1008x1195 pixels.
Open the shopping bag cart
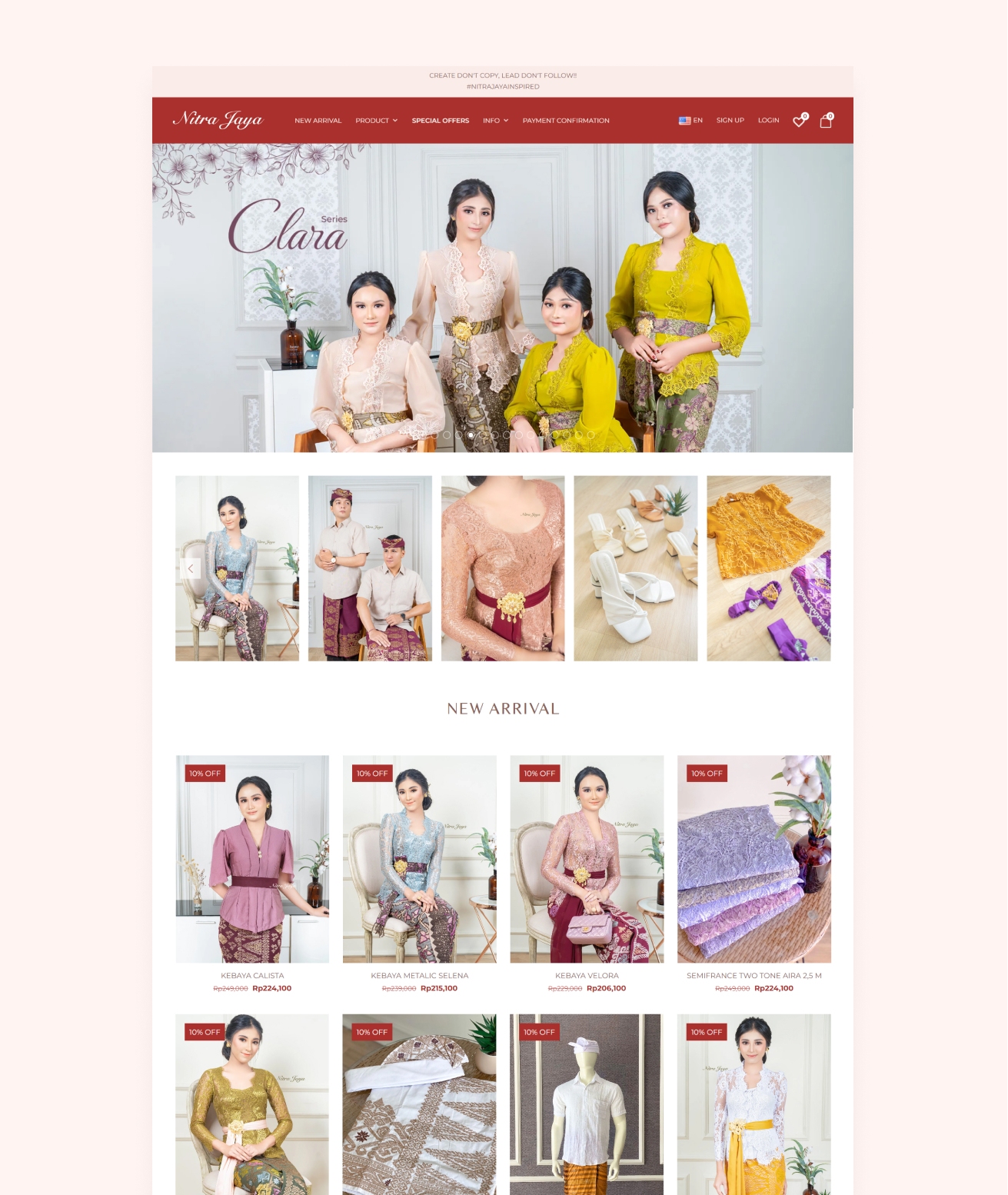pos(826,121)
